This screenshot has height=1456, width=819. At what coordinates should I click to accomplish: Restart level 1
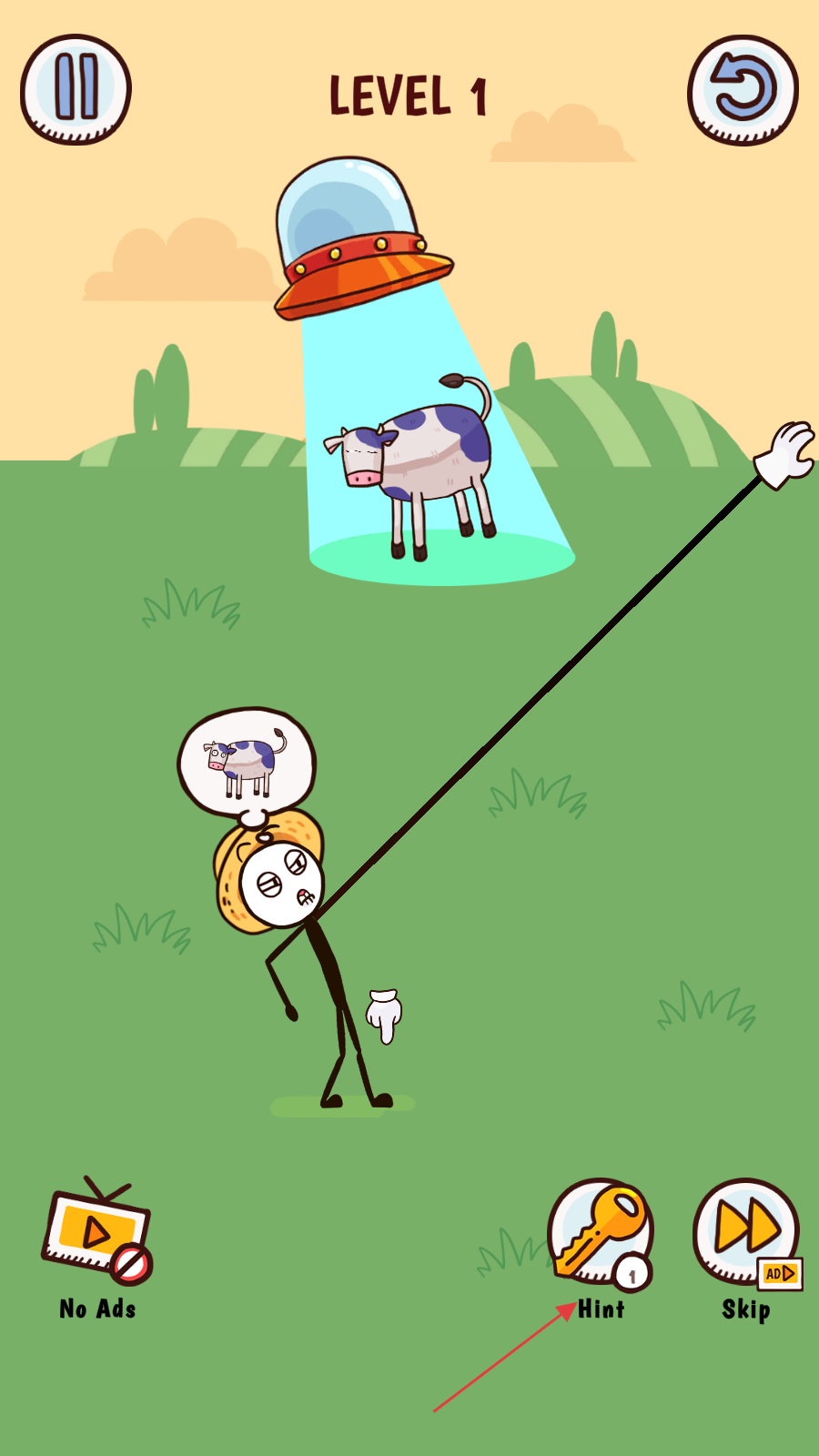click(743, 90)
